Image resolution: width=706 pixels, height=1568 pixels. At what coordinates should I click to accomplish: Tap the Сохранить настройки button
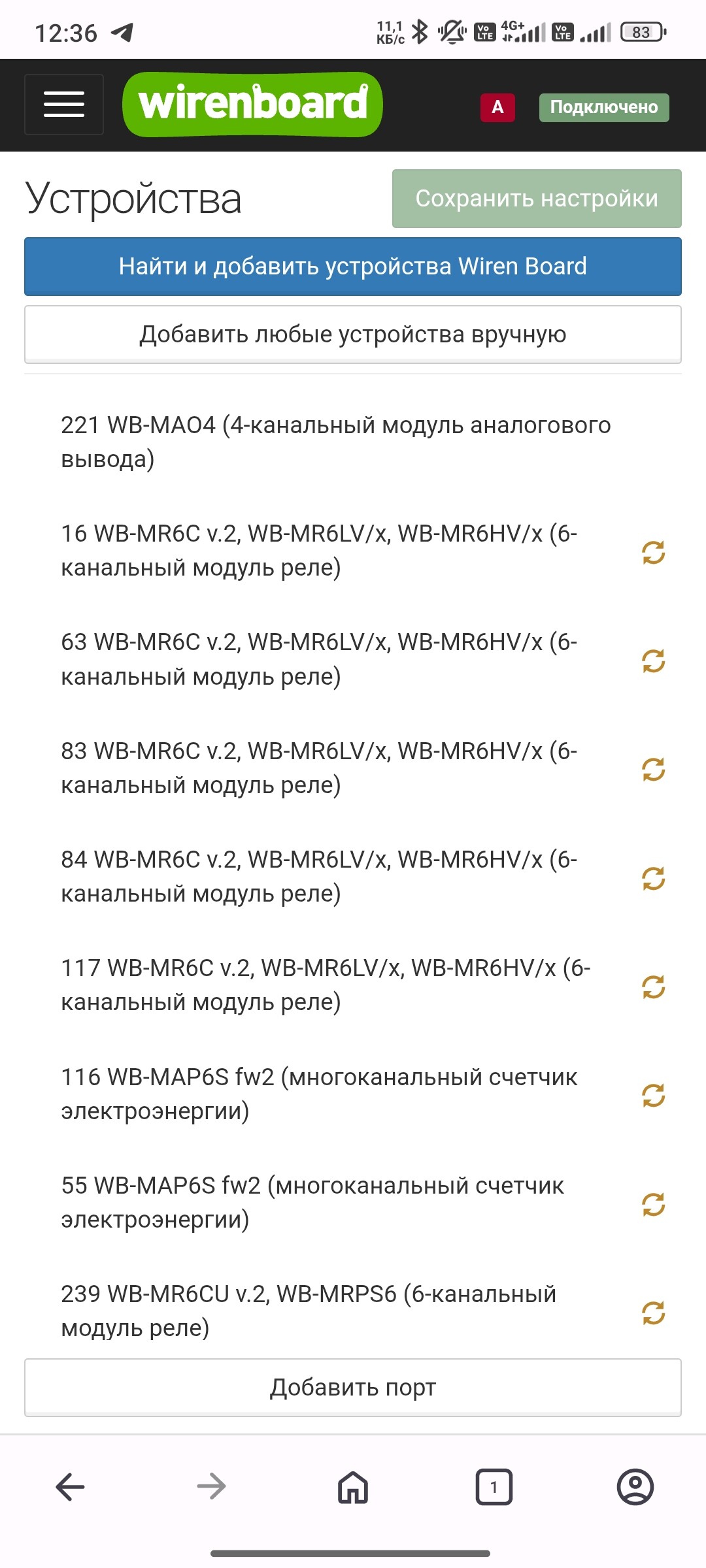(537, 199)
